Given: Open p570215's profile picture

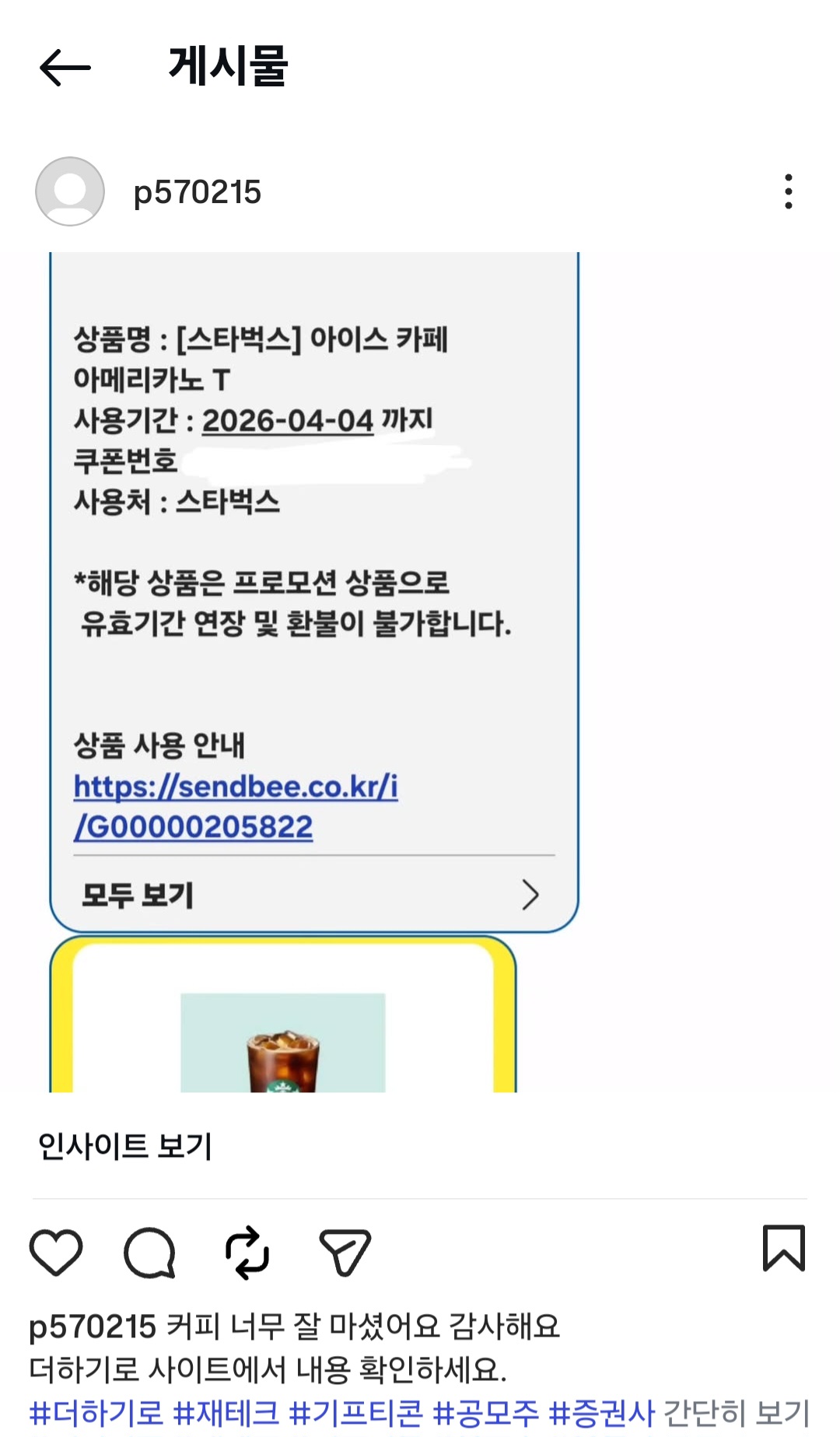Looking at the screenshot, I should (x=70, y=191).
